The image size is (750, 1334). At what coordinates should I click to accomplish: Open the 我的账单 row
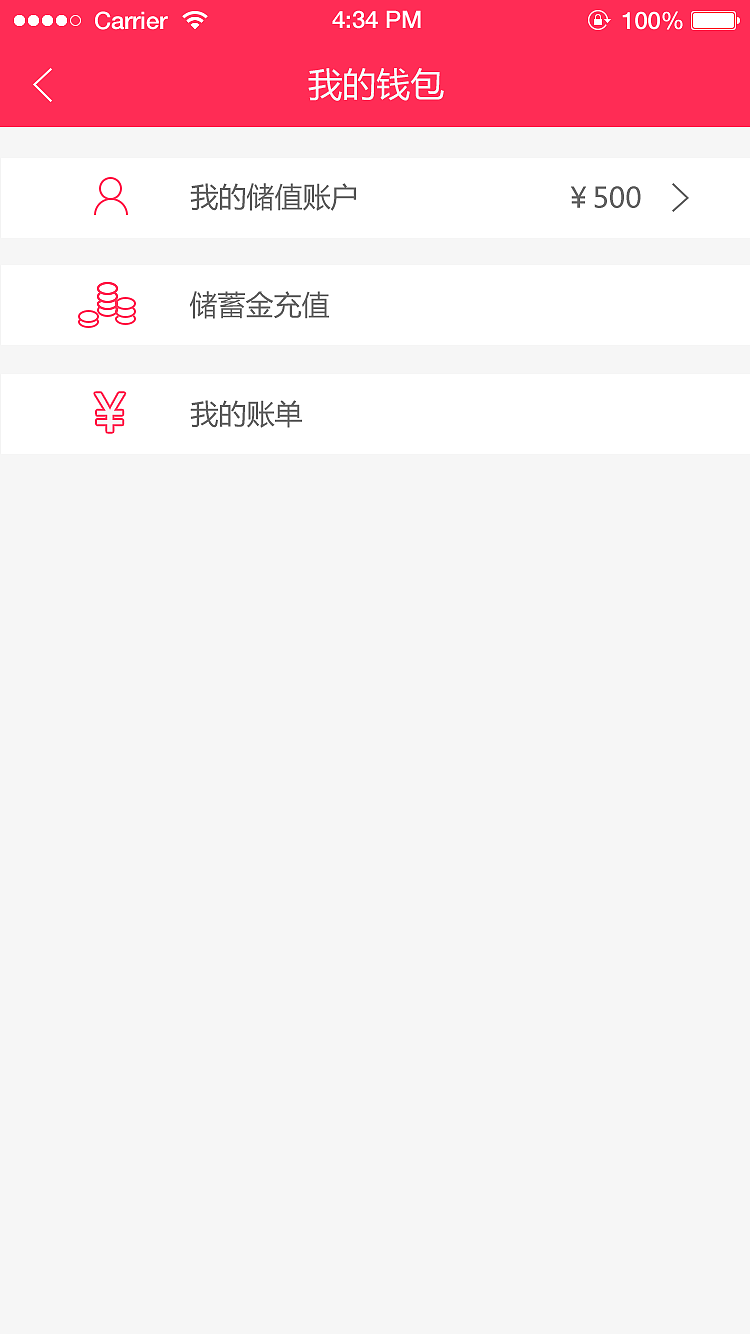[375, 412]
